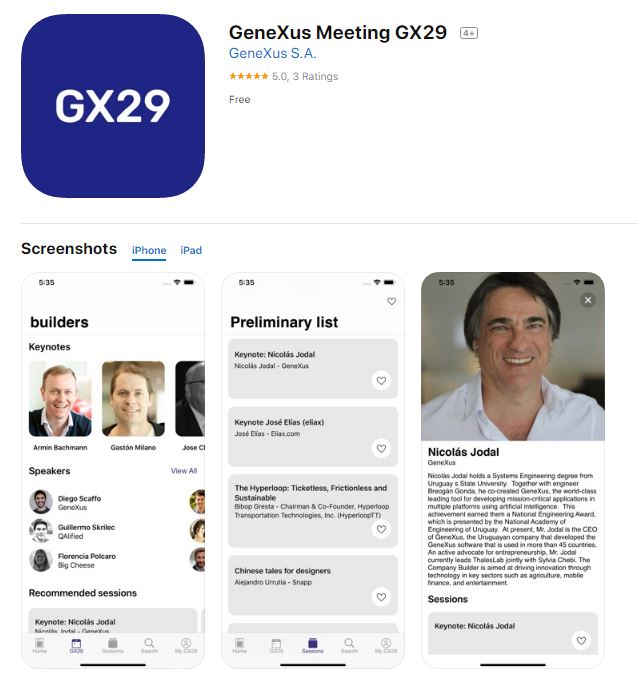The image size is (638, 688).
Task: Open the Nicolás Jodal profile screenshot tile
Action: tap(512, 470)
